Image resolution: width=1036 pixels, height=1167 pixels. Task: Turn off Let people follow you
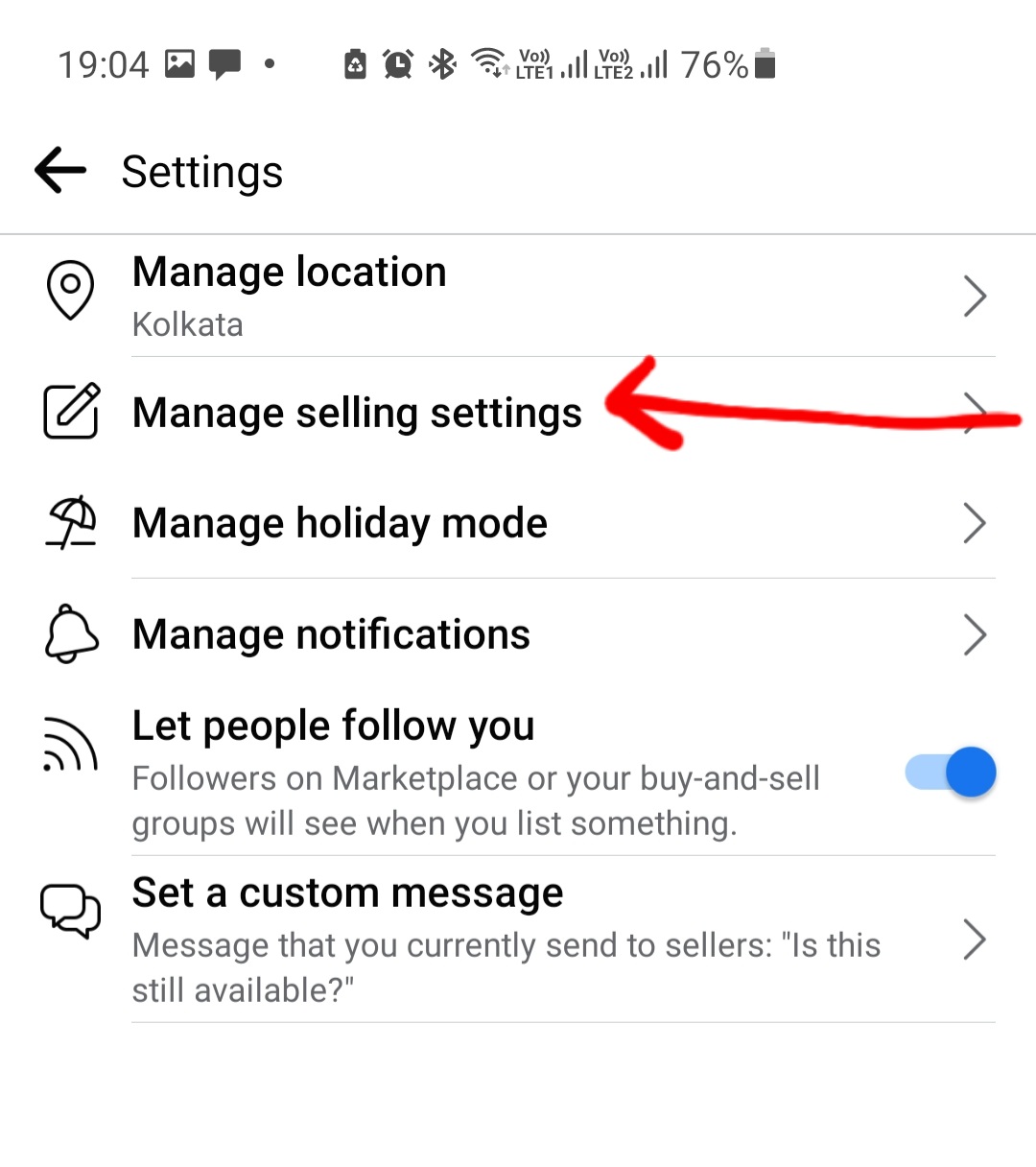951,773
